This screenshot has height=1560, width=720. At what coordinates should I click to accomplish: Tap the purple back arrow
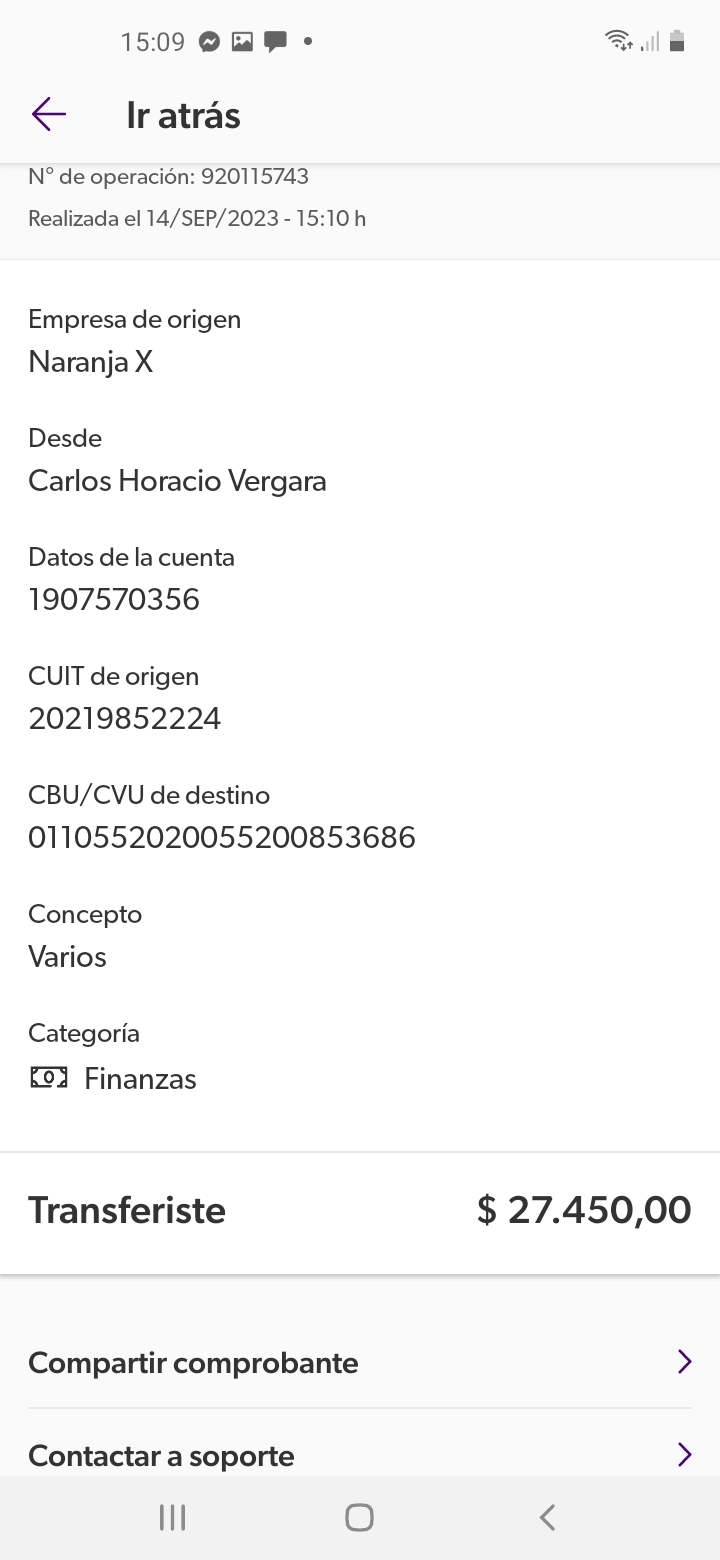49,115
